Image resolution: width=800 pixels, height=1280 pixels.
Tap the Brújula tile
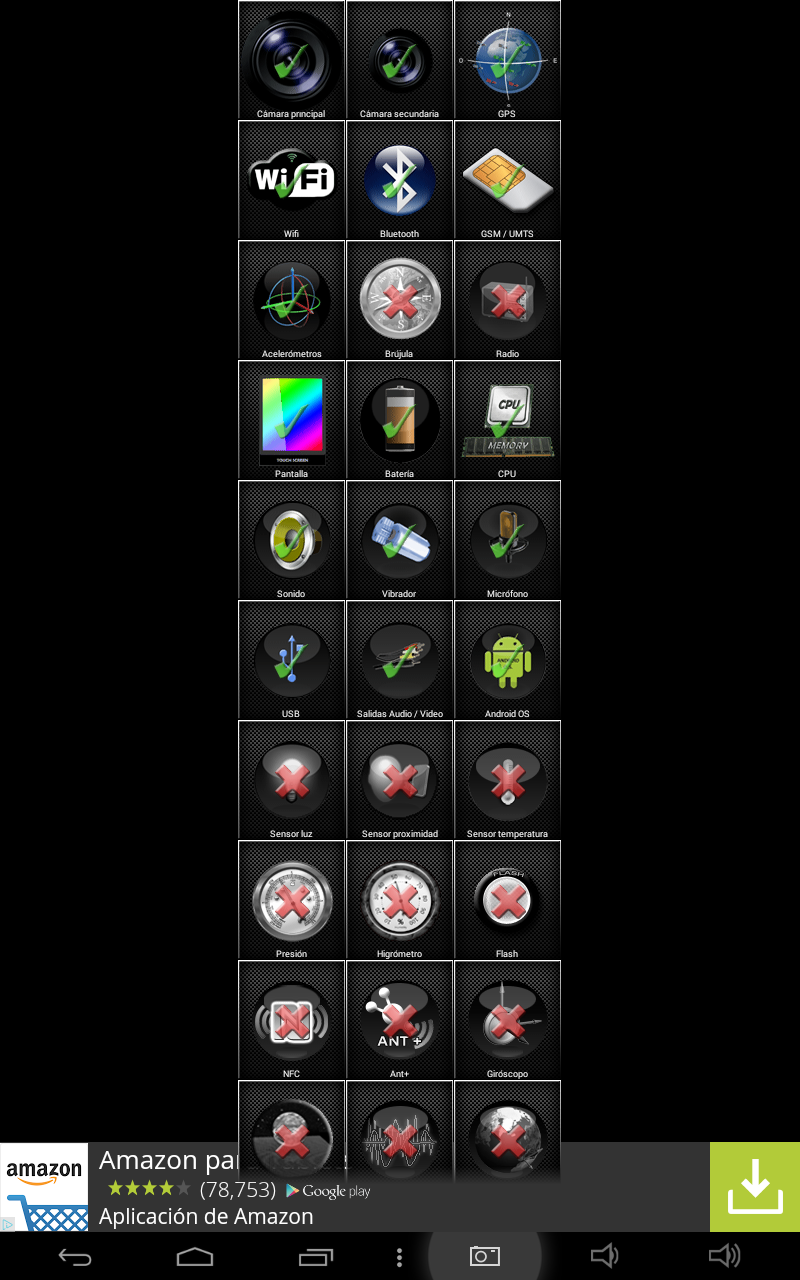point(399,300)
